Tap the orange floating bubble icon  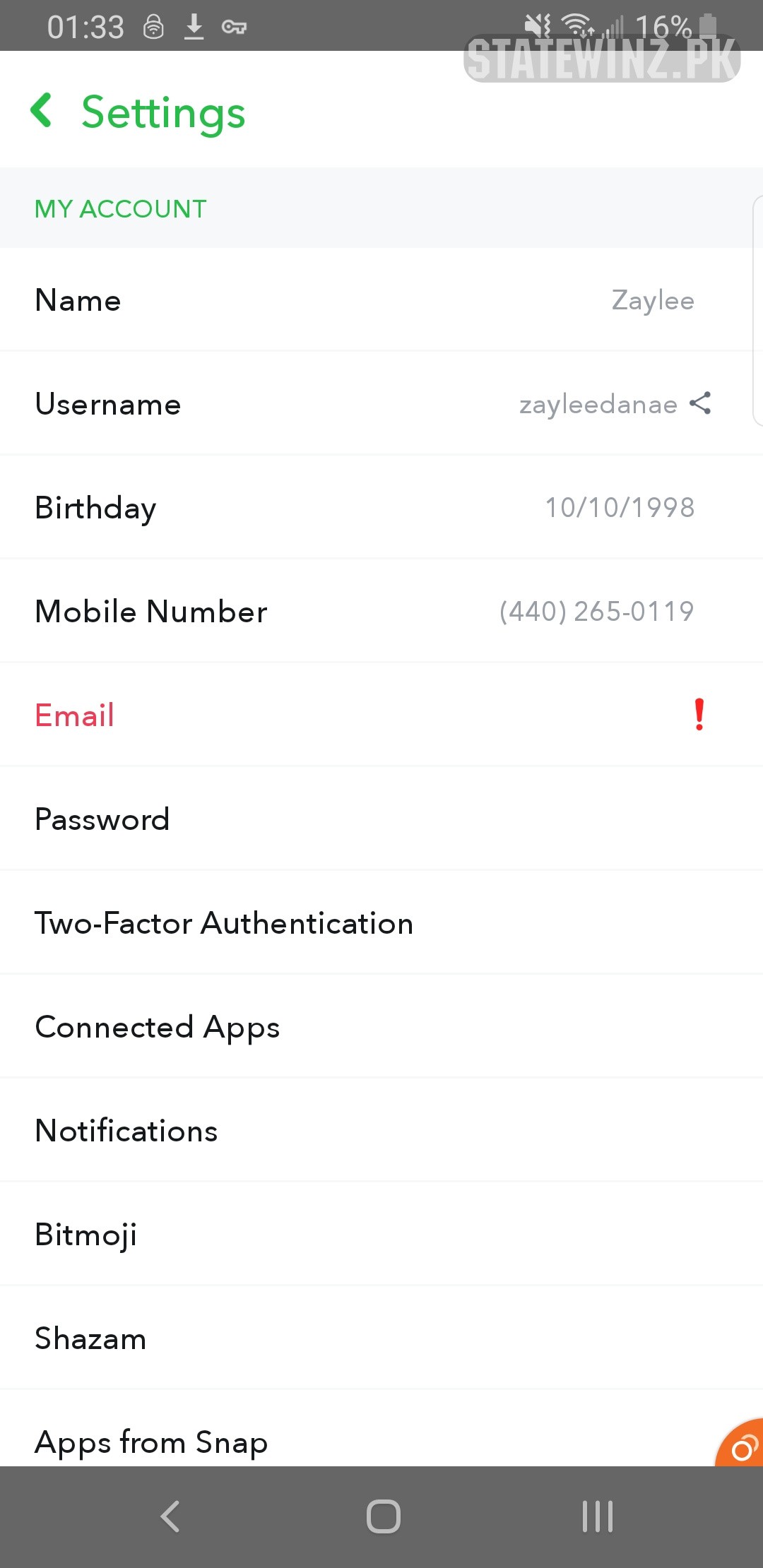pyautogui.click(x=742, y=1447)
